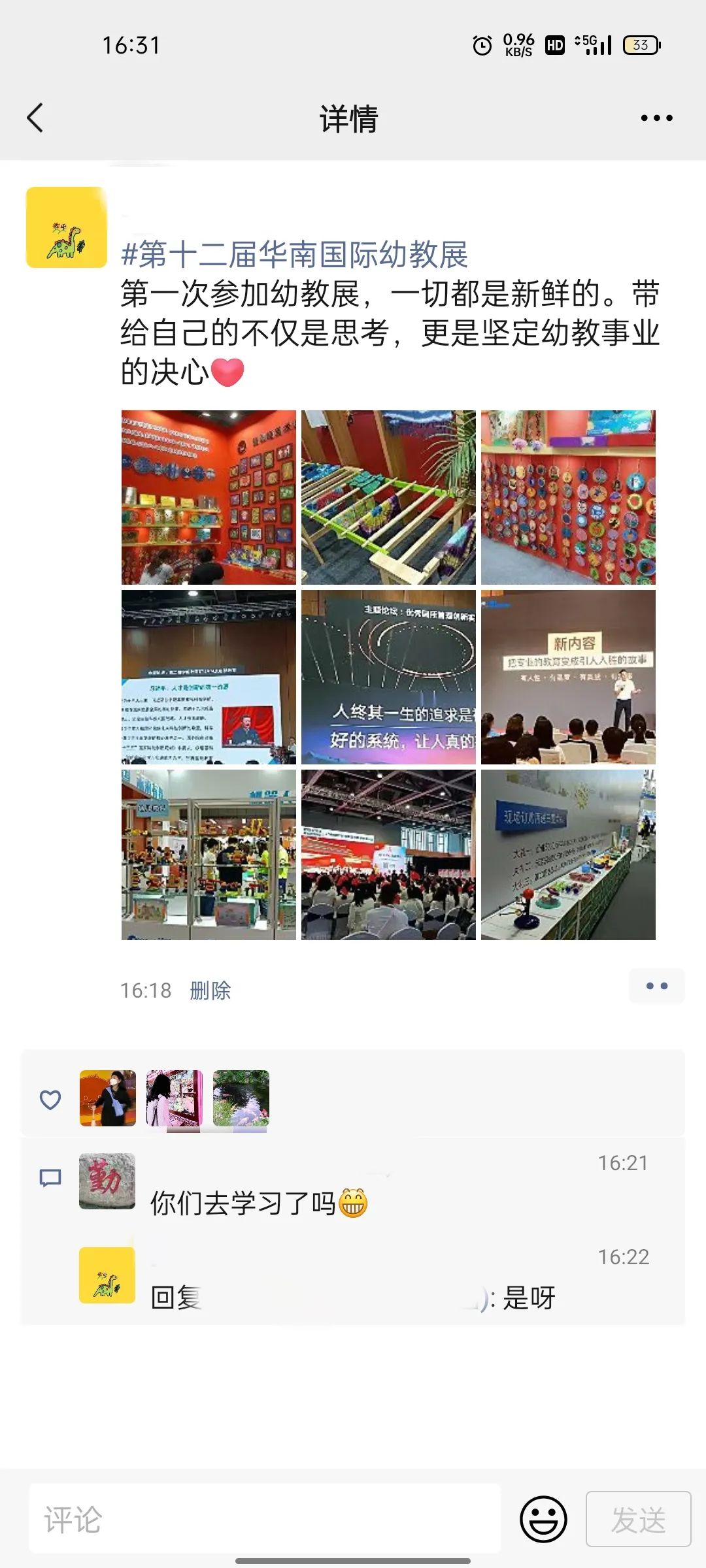The height and width of the screenshot is (1568, 706).
Task: Open the crowded conference hall photo
Action: [388, 855]
